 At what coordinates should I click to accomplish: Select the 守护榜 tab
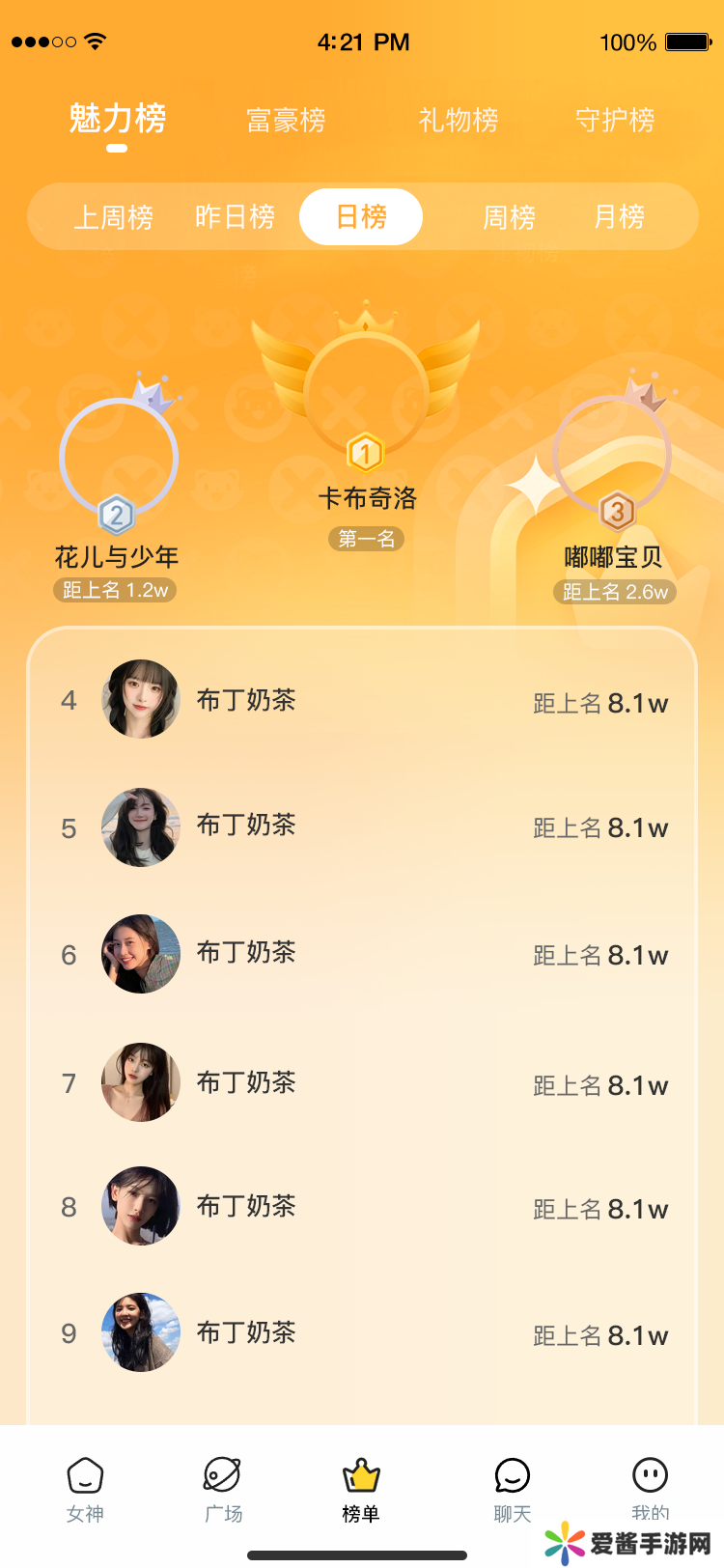click(615, 121)
